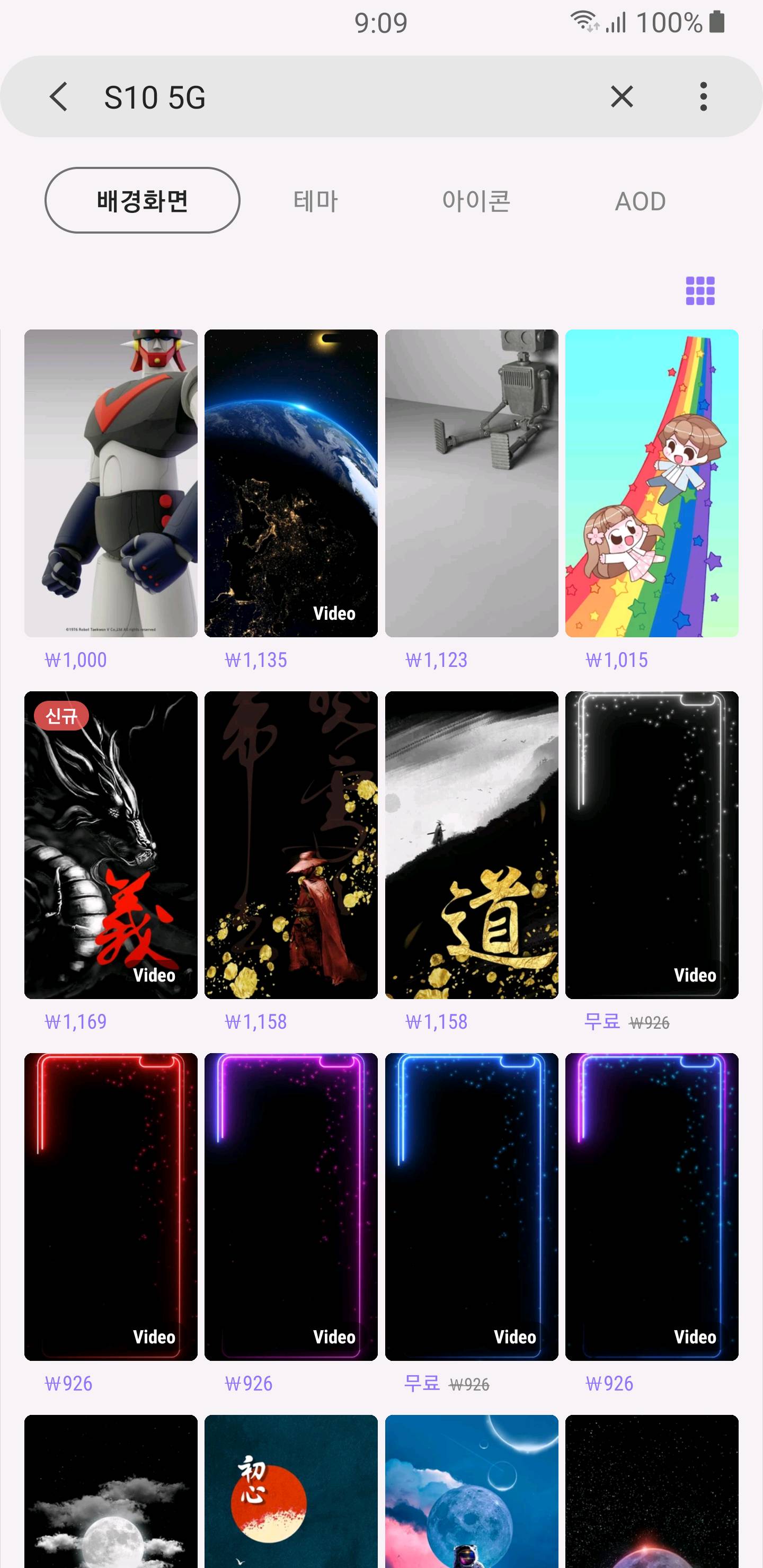This screenshot has width=763, height=1568.
Task: Switch to the AOD tab
Action: 640,201
